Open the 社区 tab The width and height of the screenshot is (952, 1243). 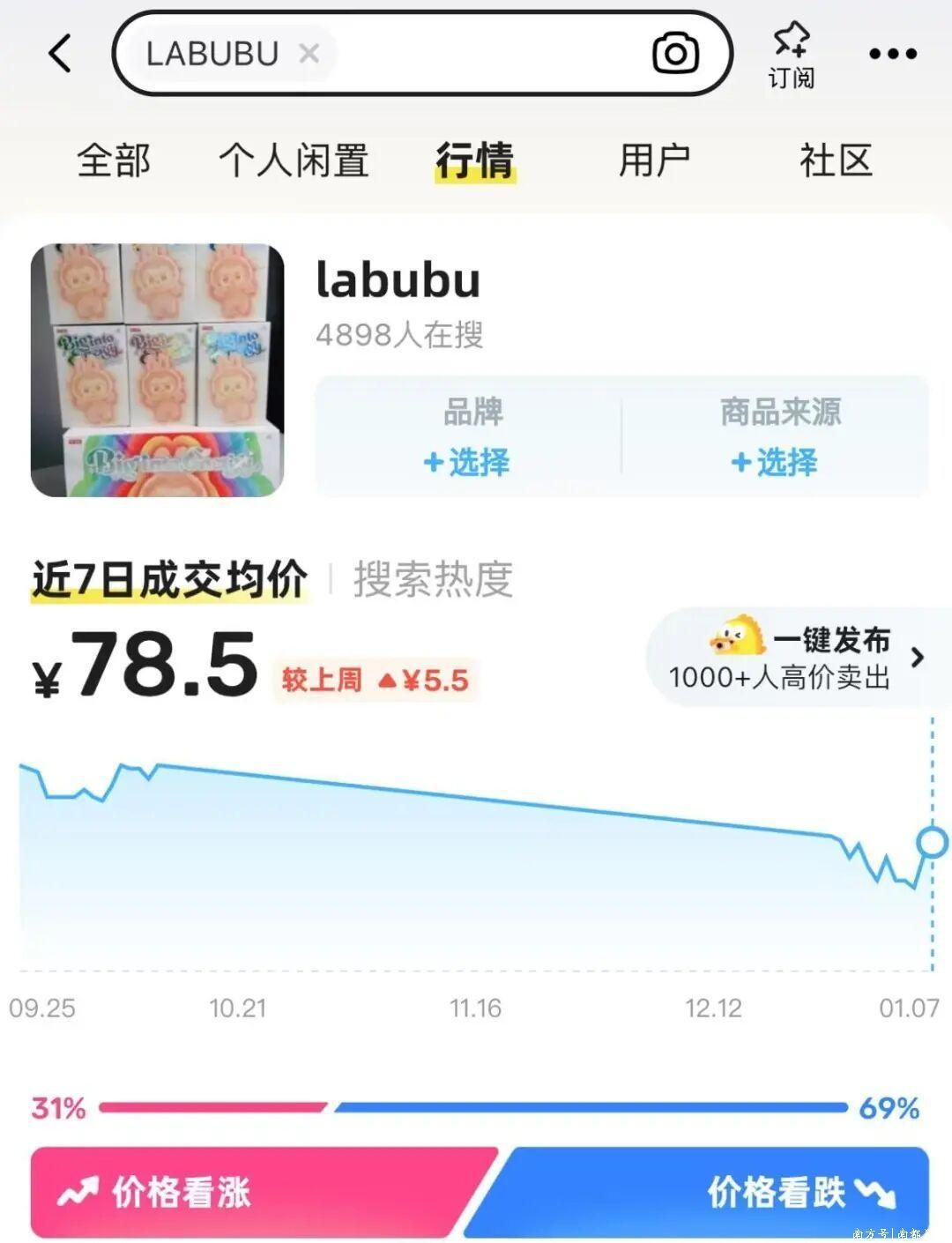836,161
